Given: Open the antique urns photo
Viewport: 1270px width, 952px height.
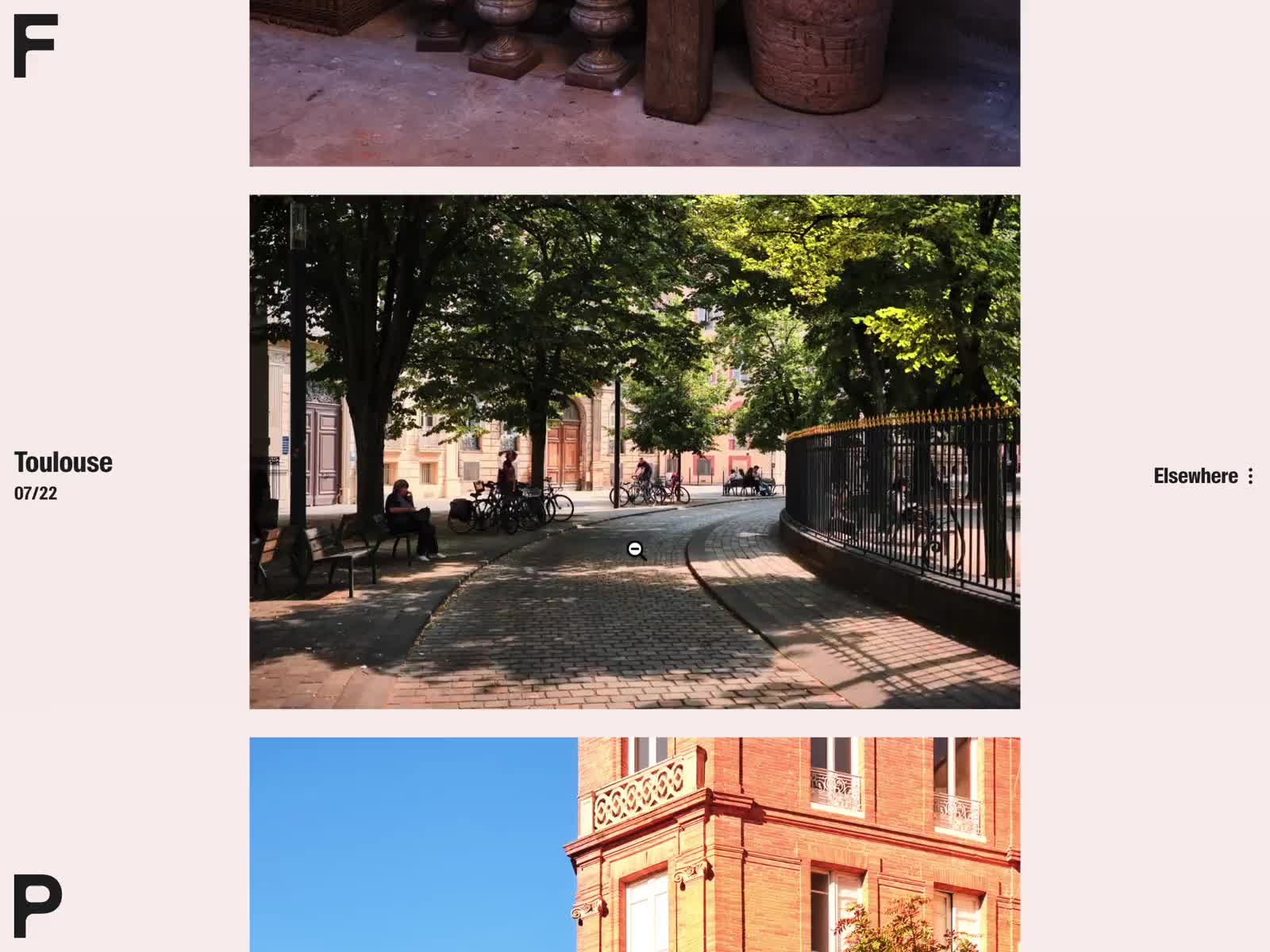Looking at the screenshot, I should click(x=634, y=83).
